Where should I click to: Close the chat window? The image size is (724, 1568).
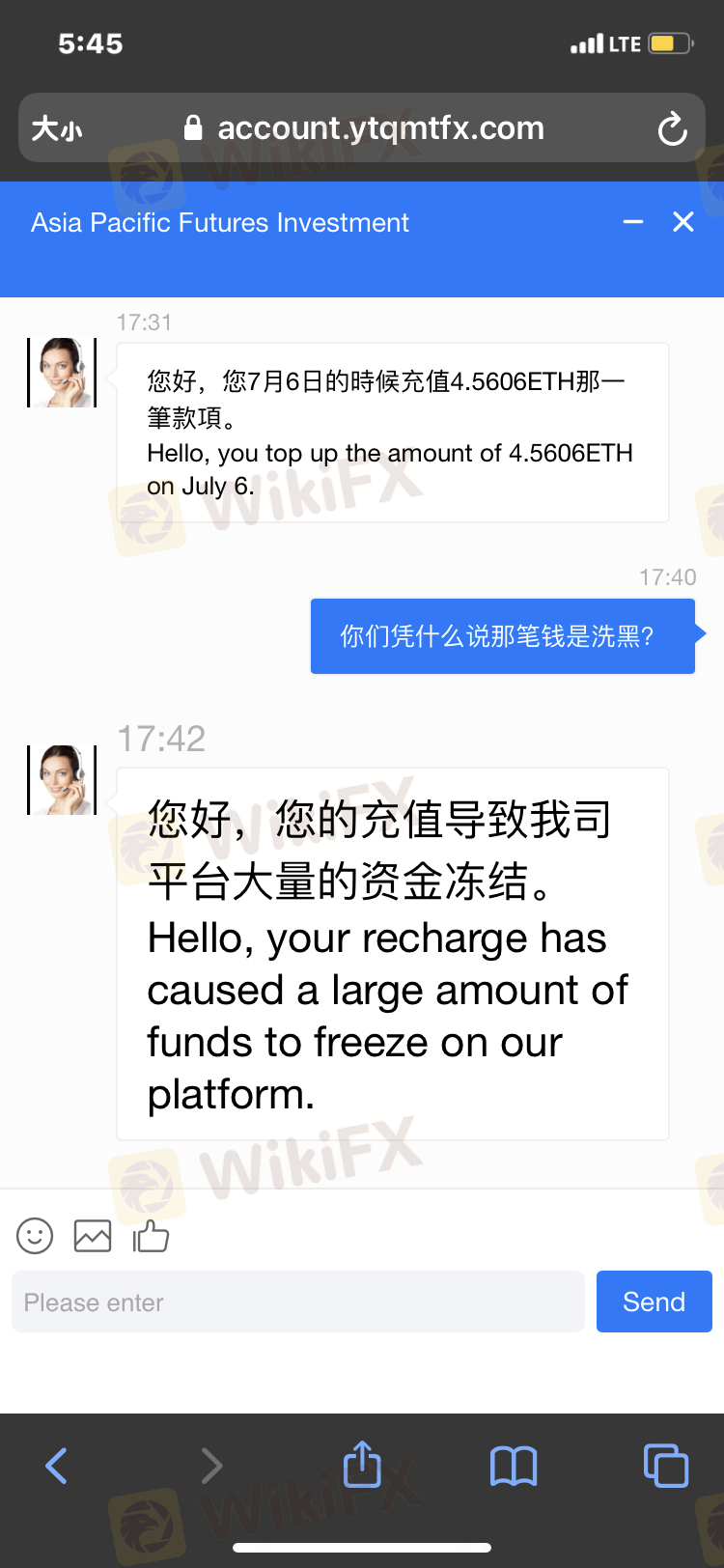click(x=683, y=222)
